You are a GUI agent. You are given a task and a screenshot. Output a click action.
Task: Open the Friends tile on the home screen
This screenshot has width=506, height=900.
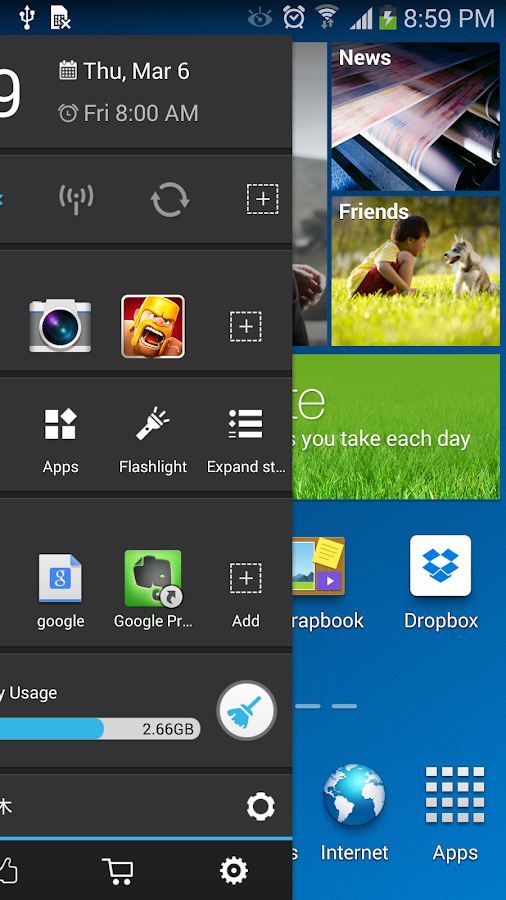415,271
